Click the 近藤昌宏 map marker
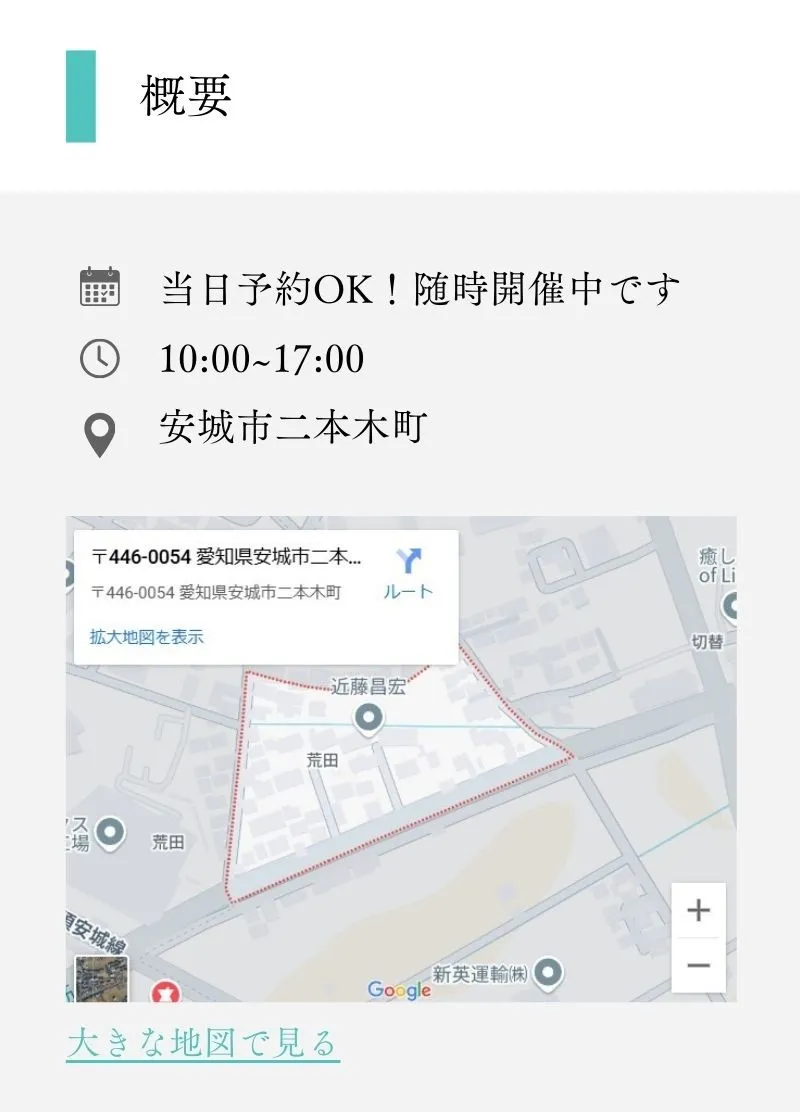The width and height of the screenshot is (800, 1112). [x=367, y=717]
